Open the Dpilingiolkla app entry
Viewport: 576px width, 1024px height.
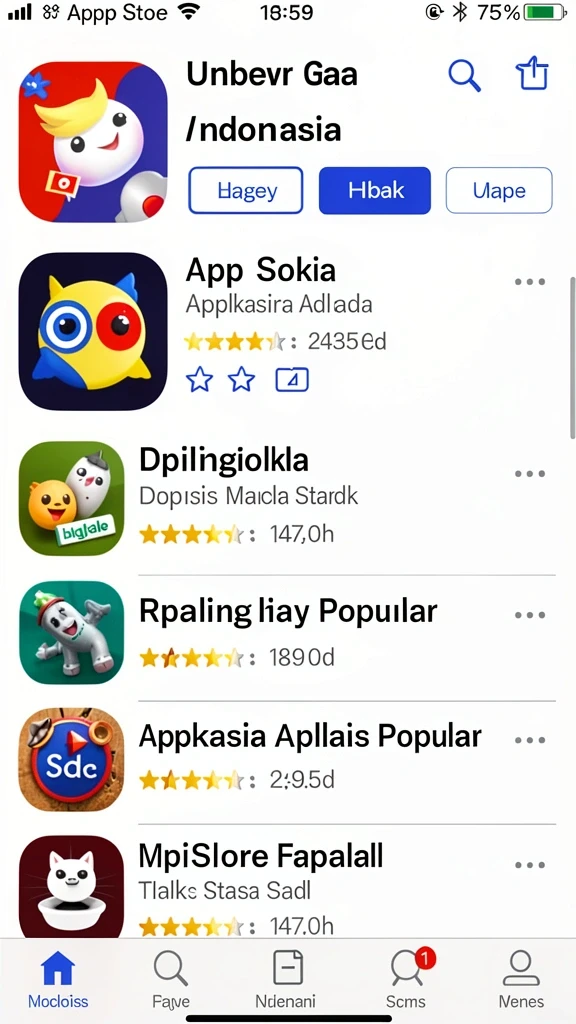tap(287, 498)
